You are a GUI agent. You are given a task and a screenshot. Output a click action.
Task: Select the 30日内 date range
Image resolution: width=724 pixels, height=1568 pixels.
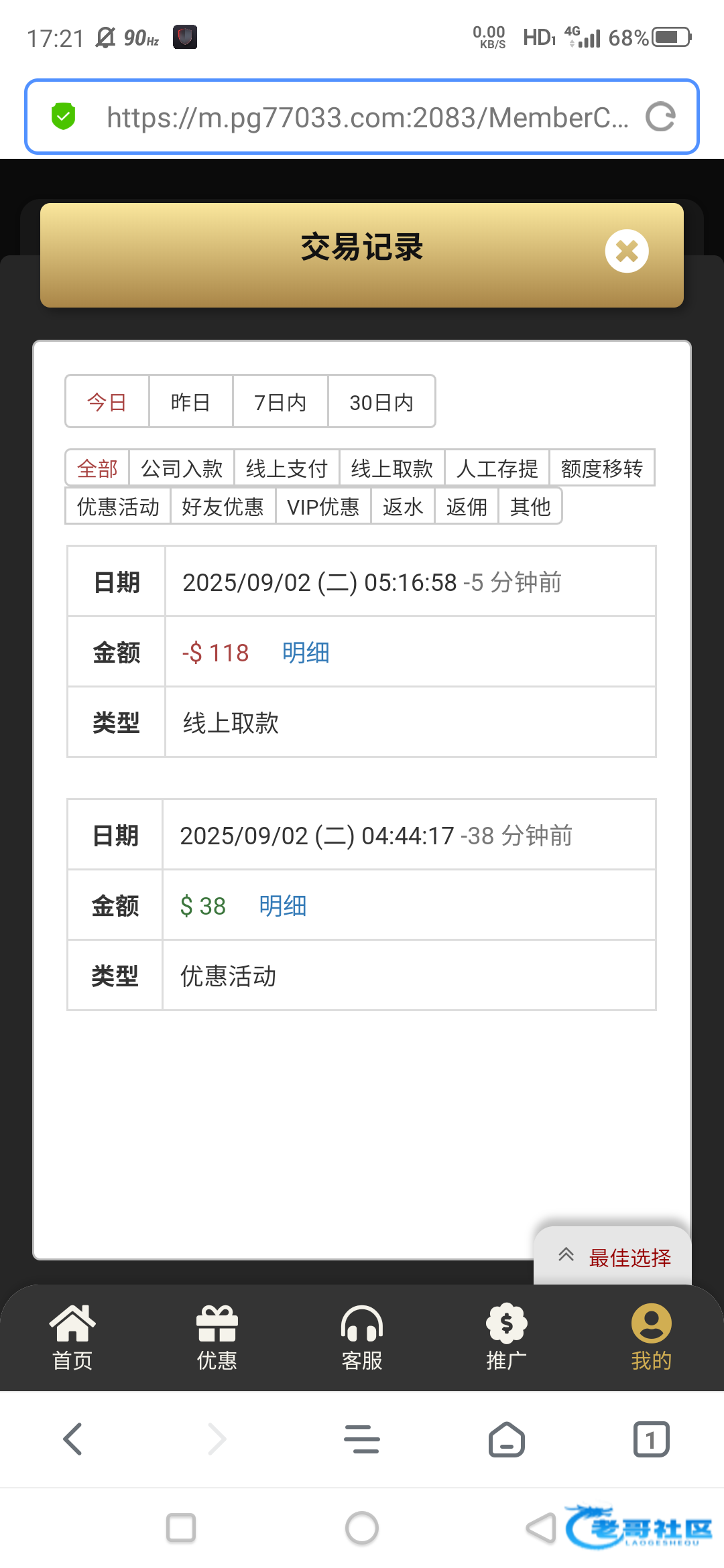click(x=381, y=401)
